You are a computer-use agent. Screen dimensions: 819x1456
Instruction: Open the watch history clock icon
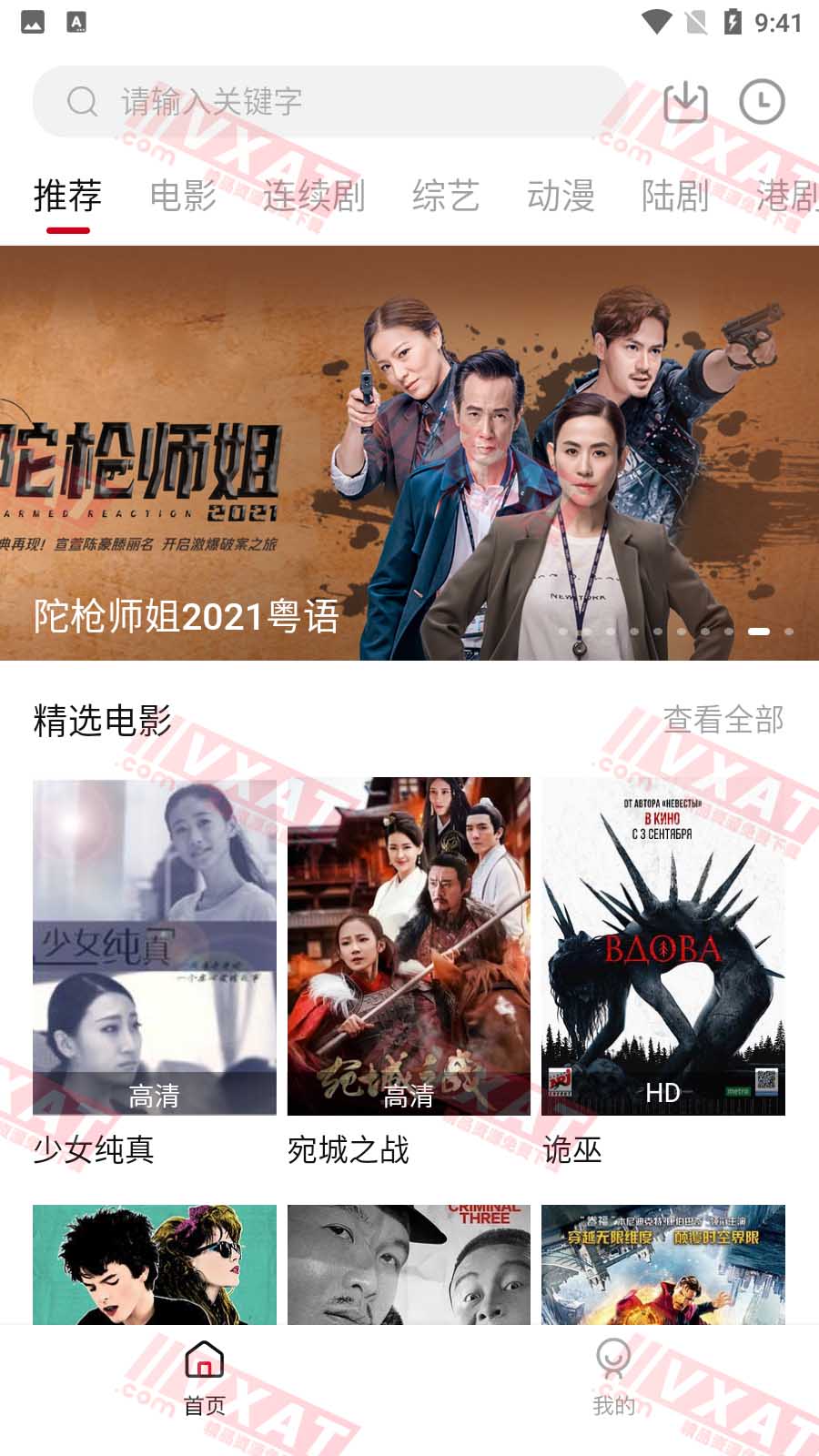[762, 101]
